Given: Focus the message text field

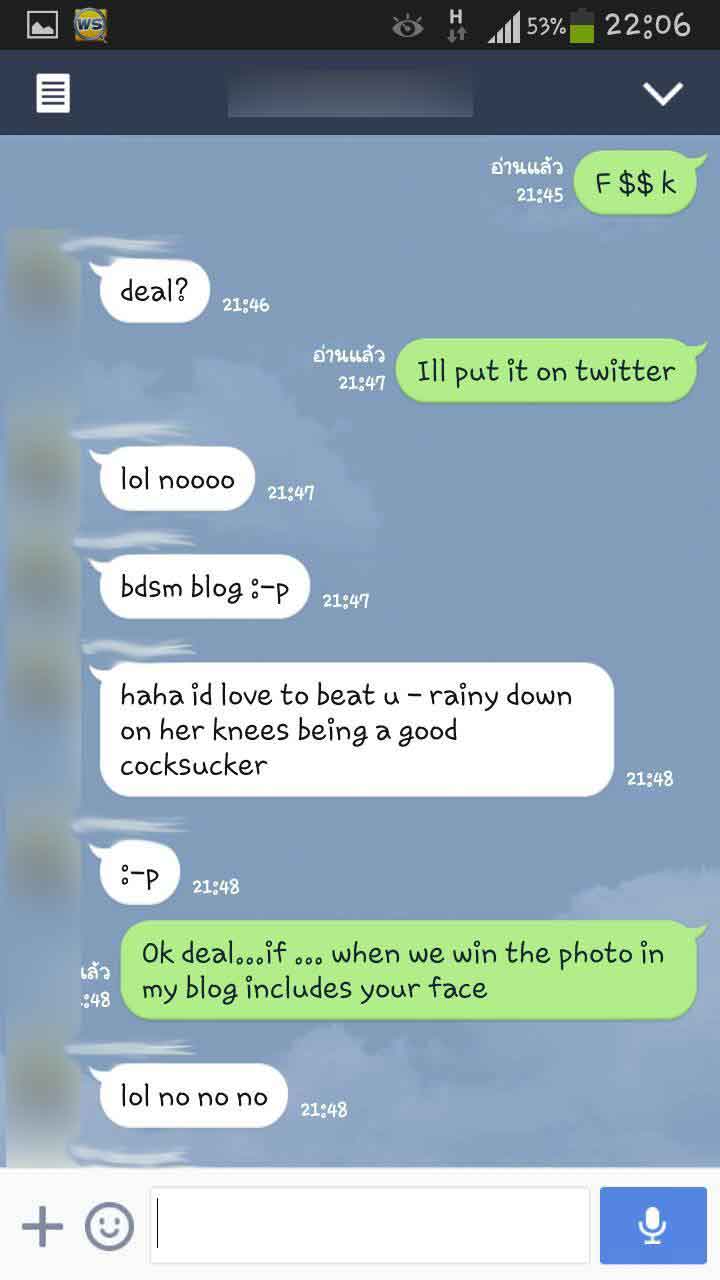Looking at the screenshot, I should pyautogui.click(x=370, y=1226).
